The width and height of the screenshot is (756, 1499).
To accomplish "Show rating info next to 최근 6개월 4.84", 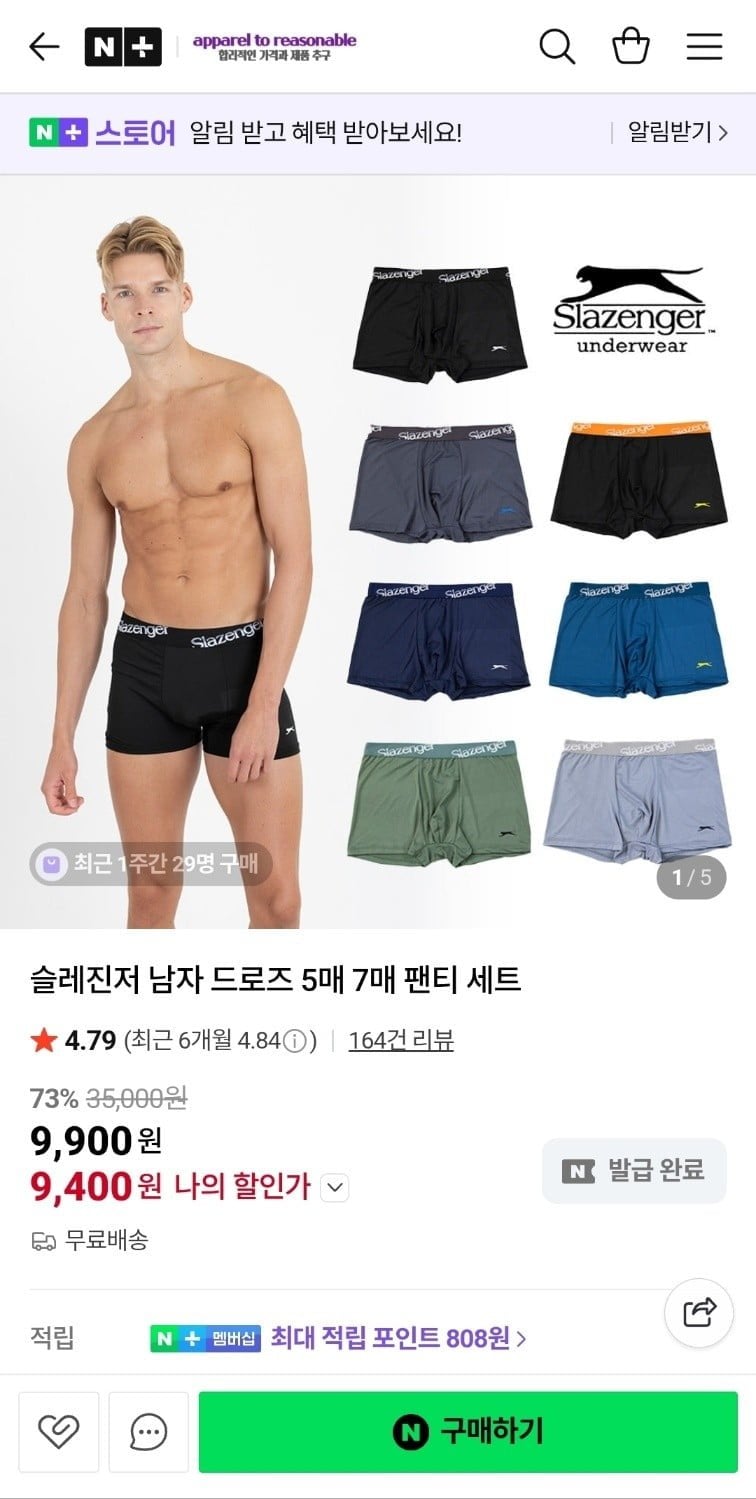I will click(x=295, y=1042).
